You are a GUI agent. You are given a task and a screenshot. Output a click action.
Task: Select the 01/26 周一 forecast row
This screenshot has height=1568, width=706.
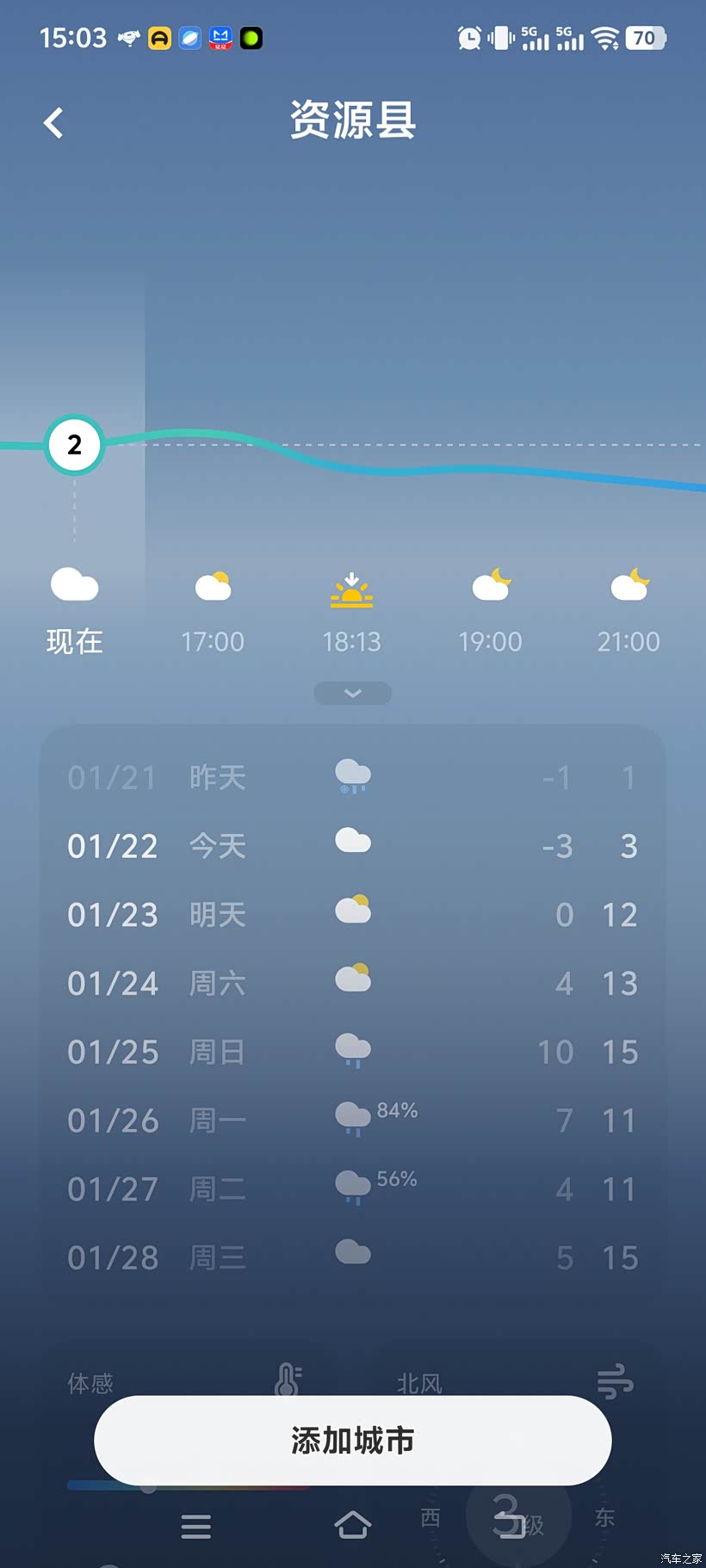[x=352, y=1120]
